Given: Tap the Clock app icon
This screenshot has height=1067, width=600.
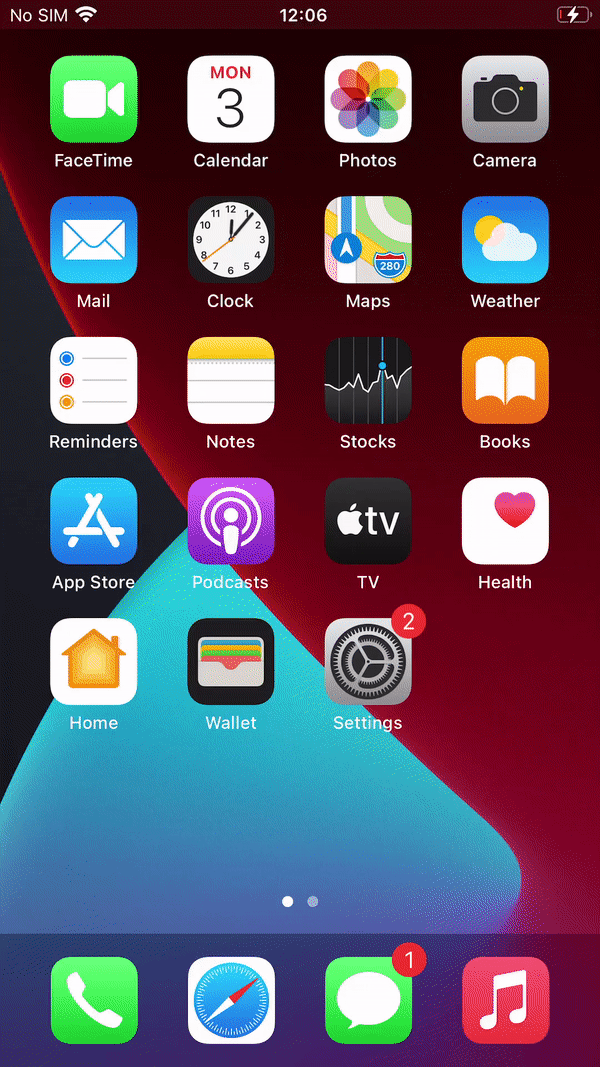Looking at the screenshot, I should (x=230, y=240).
